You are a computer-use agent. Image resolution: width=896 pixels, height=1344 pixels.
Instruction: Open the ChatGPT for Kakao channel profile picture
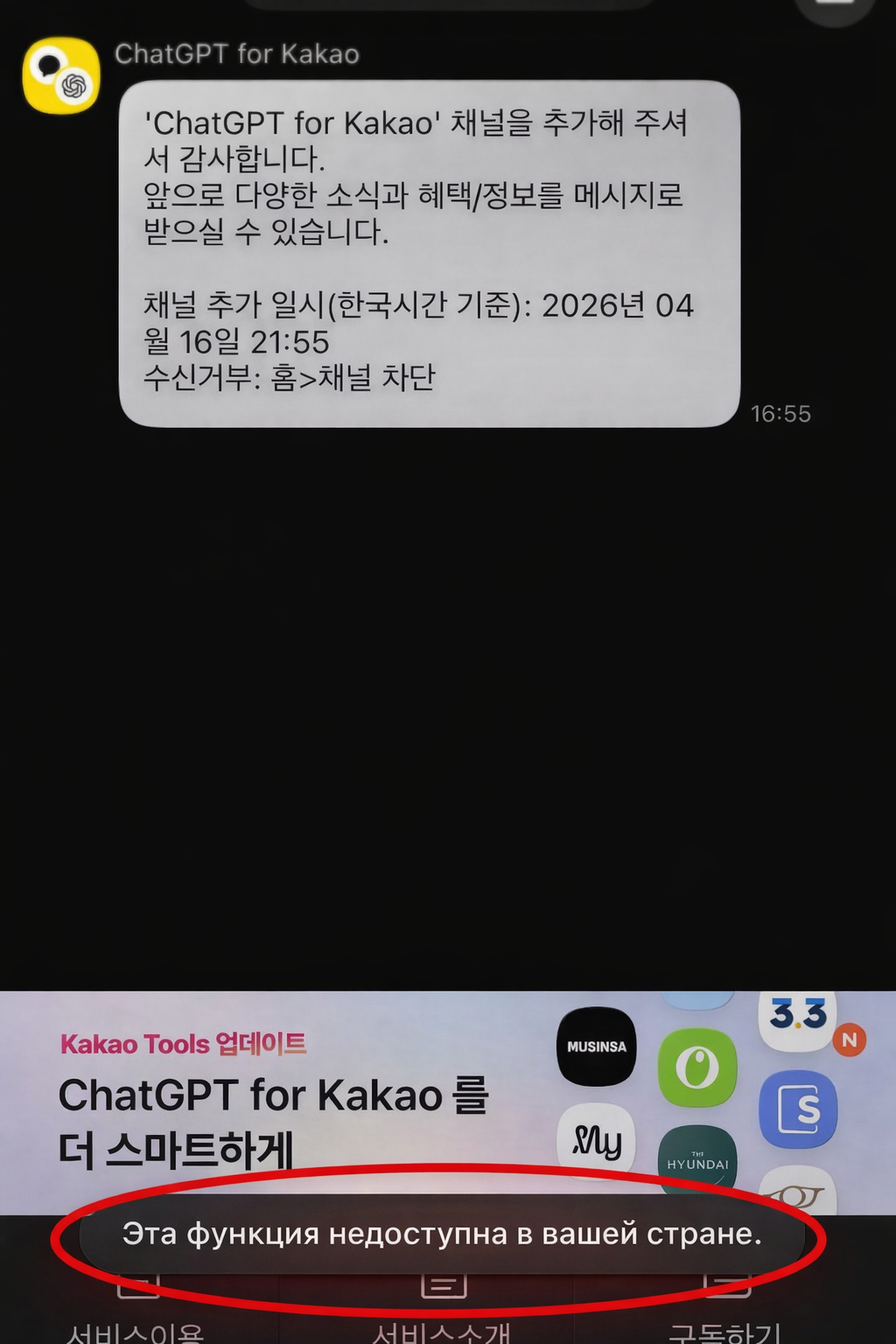[x=60, y=75]
